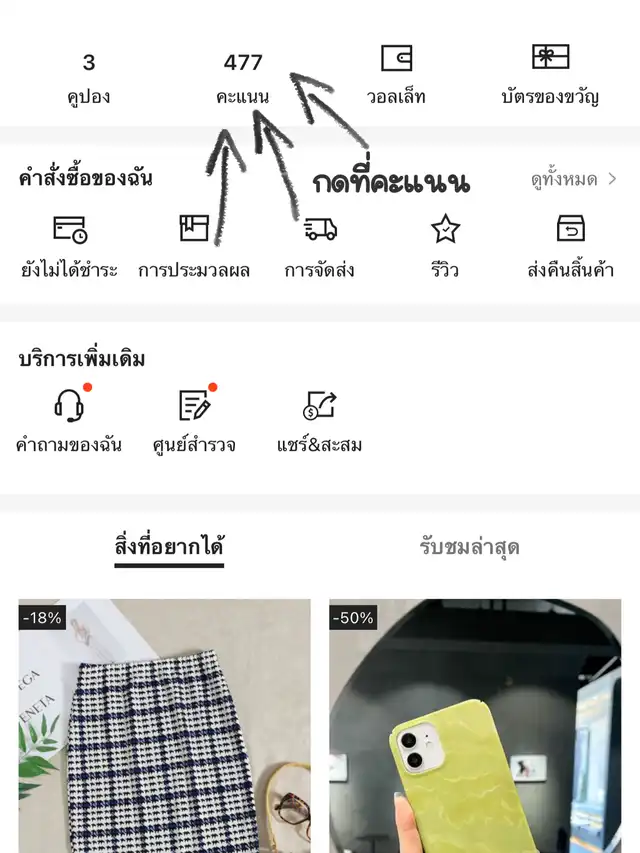Image resolution: width=640 pixels, height=853 pixels.
Task: Open ยังไม่ได้ชำระ unpaid orders
Action: (69, 247)
